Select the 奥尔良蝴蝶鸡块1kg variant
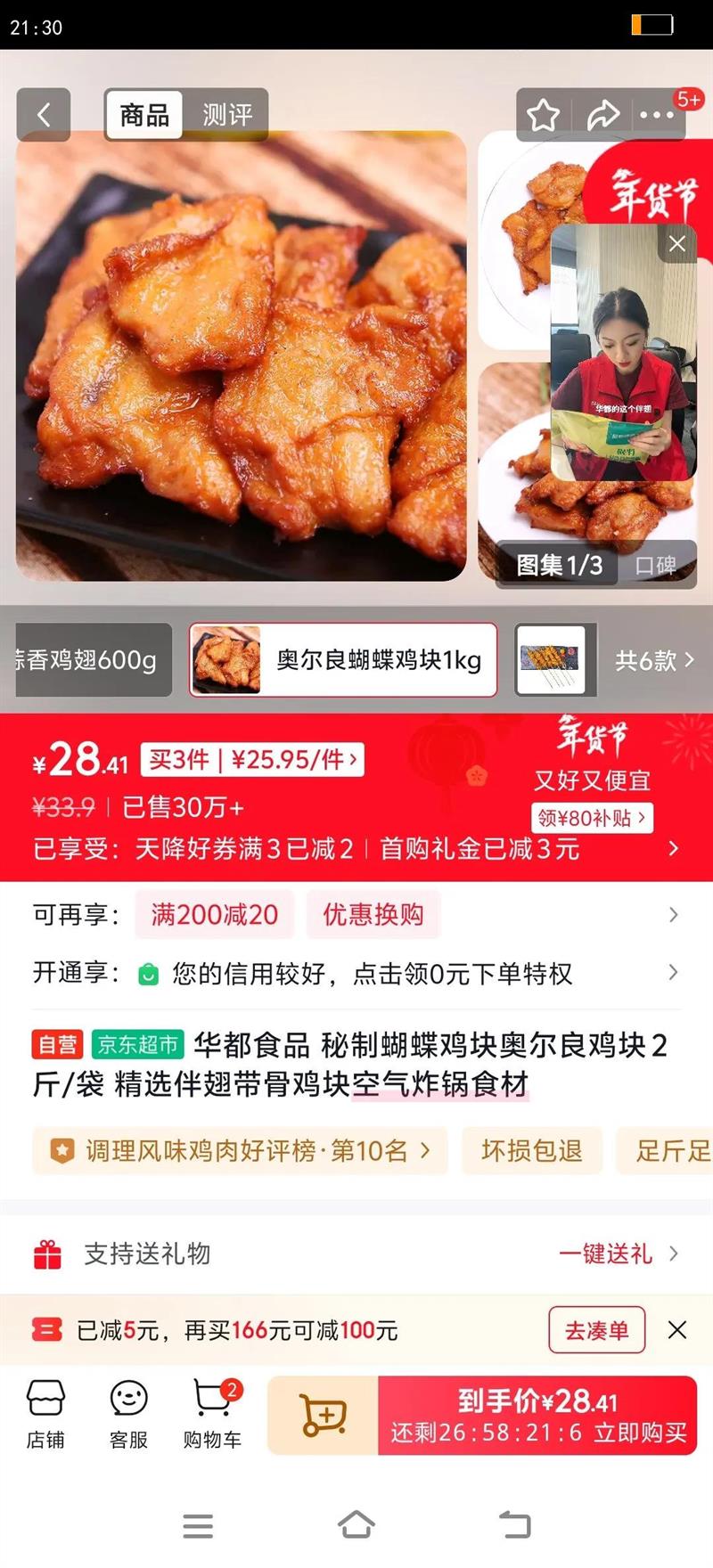This screenshot has height=1568, width=713. 343,660
